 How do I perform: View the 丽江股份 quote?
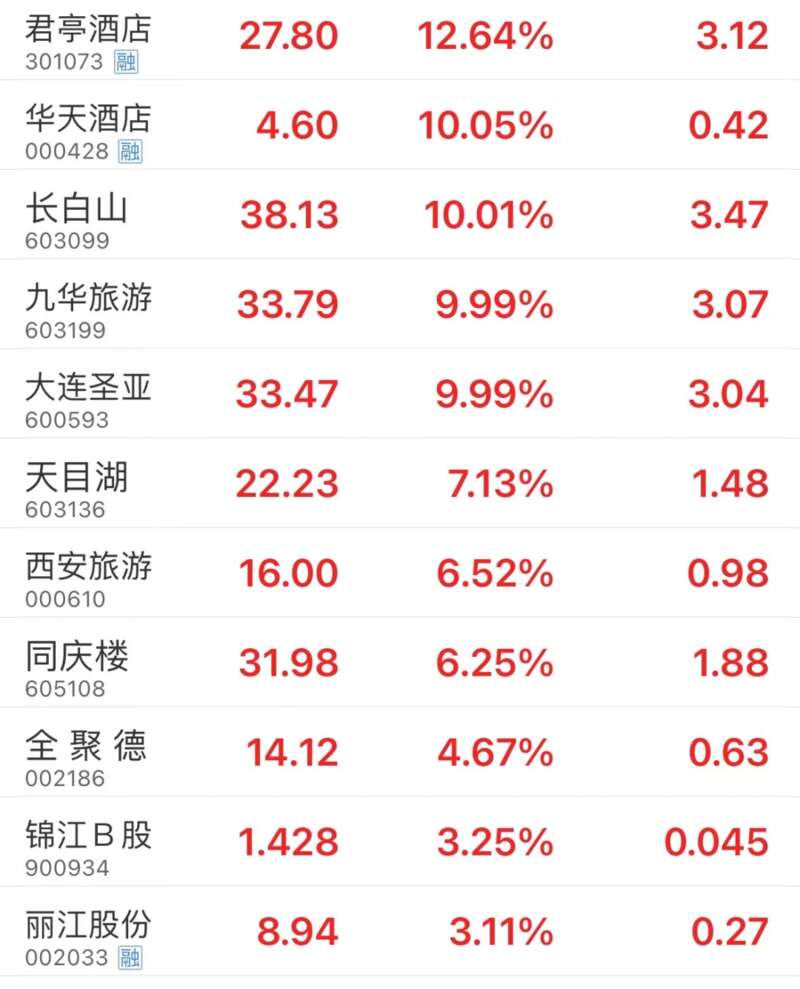90,926
